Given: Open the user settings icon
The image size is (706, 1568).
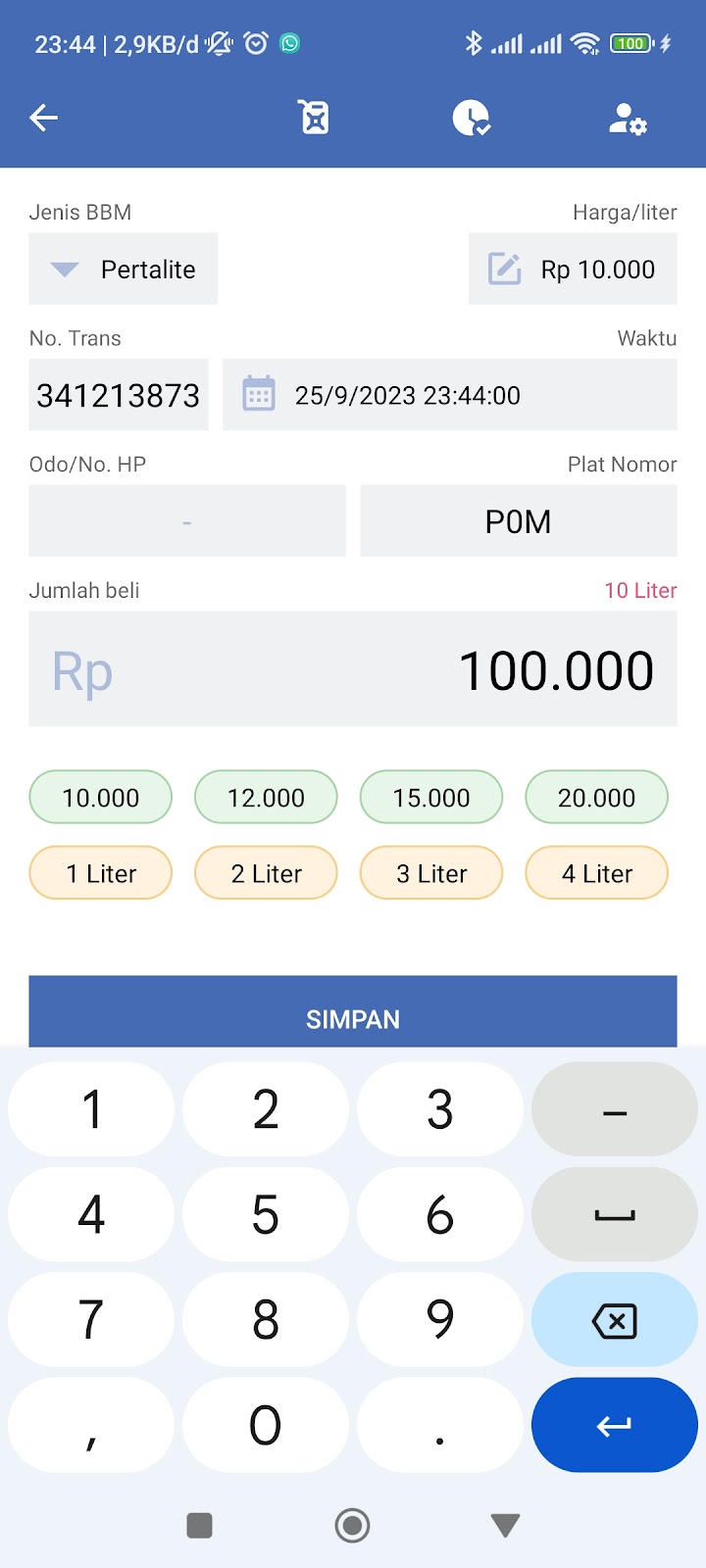Looking at the screenshot, I should (x=628, y=119).
